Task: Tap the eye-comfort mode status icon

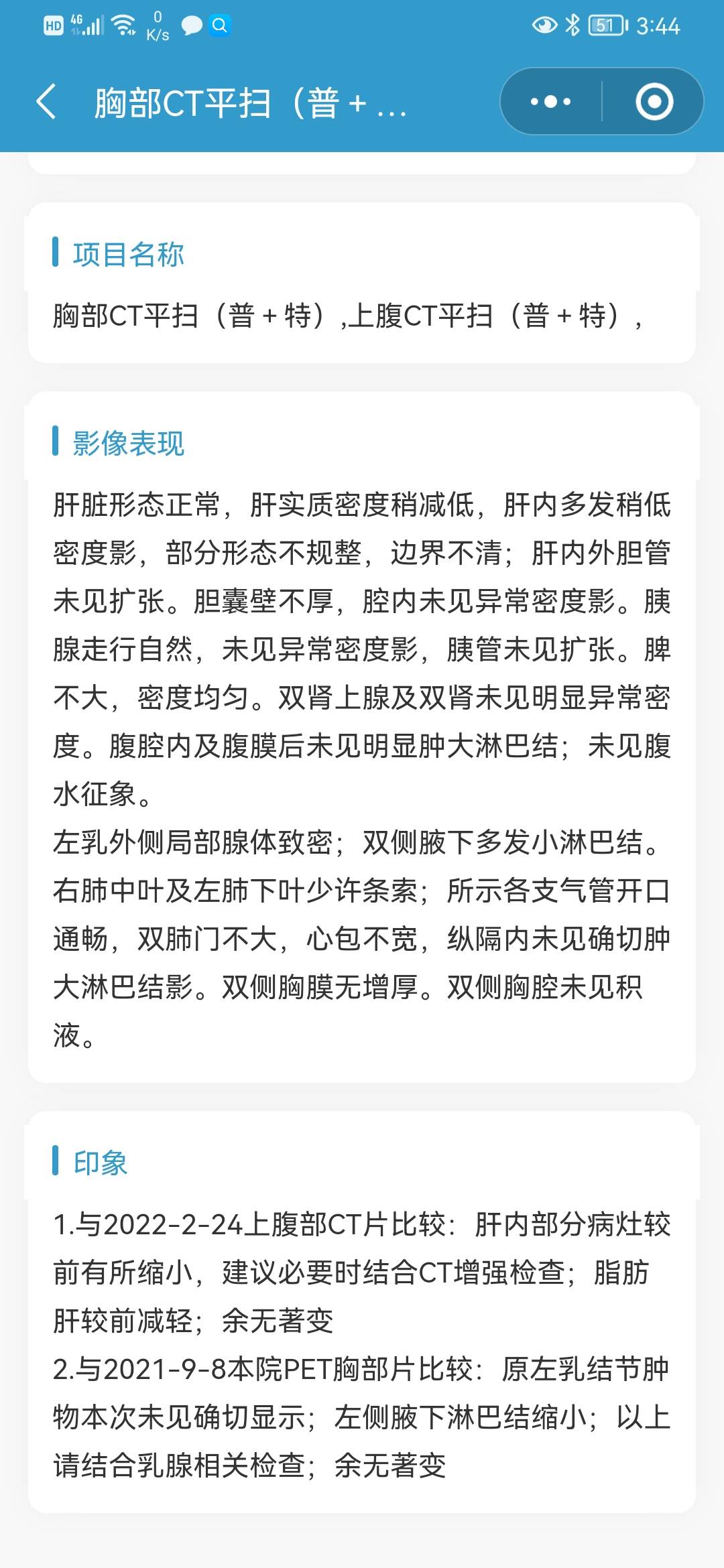Action: click(544, 25)
